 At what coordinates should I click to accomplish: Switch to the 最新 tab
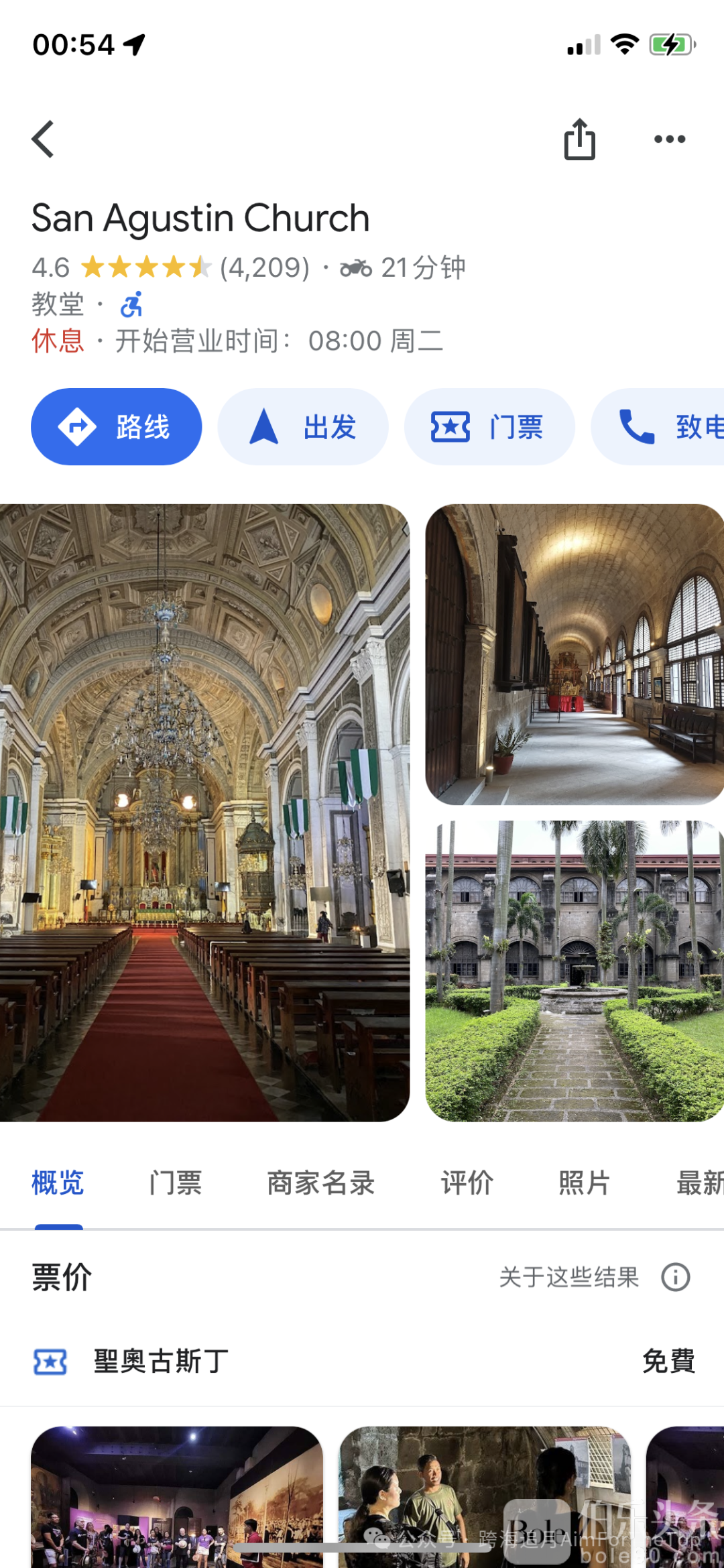(x=699, y=1183)
